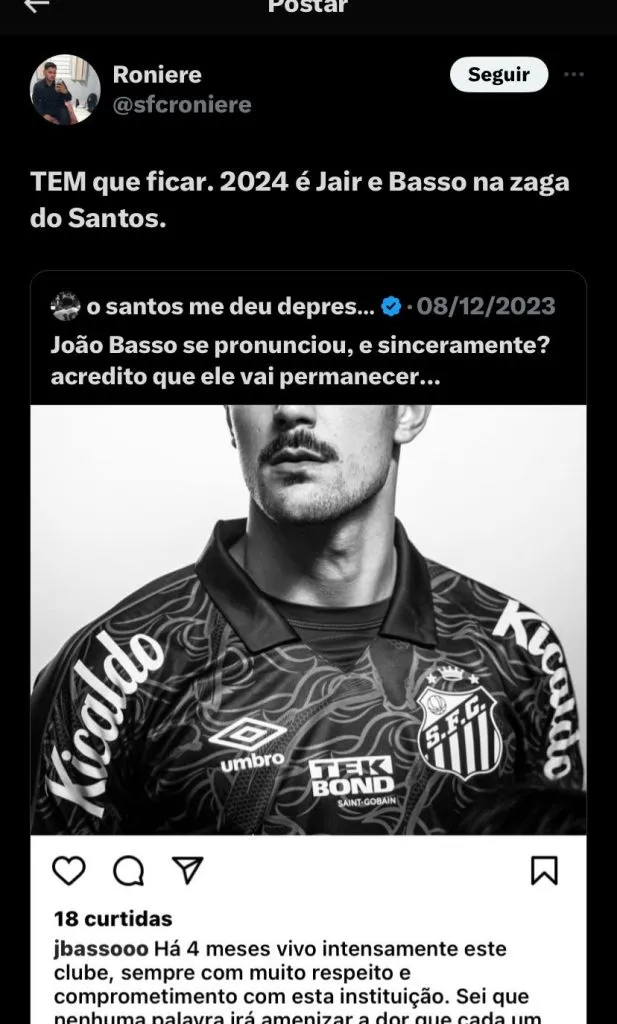Go back using the top arrow
Viewport: 617px width, 1024px height.
[x=37, y=6]
